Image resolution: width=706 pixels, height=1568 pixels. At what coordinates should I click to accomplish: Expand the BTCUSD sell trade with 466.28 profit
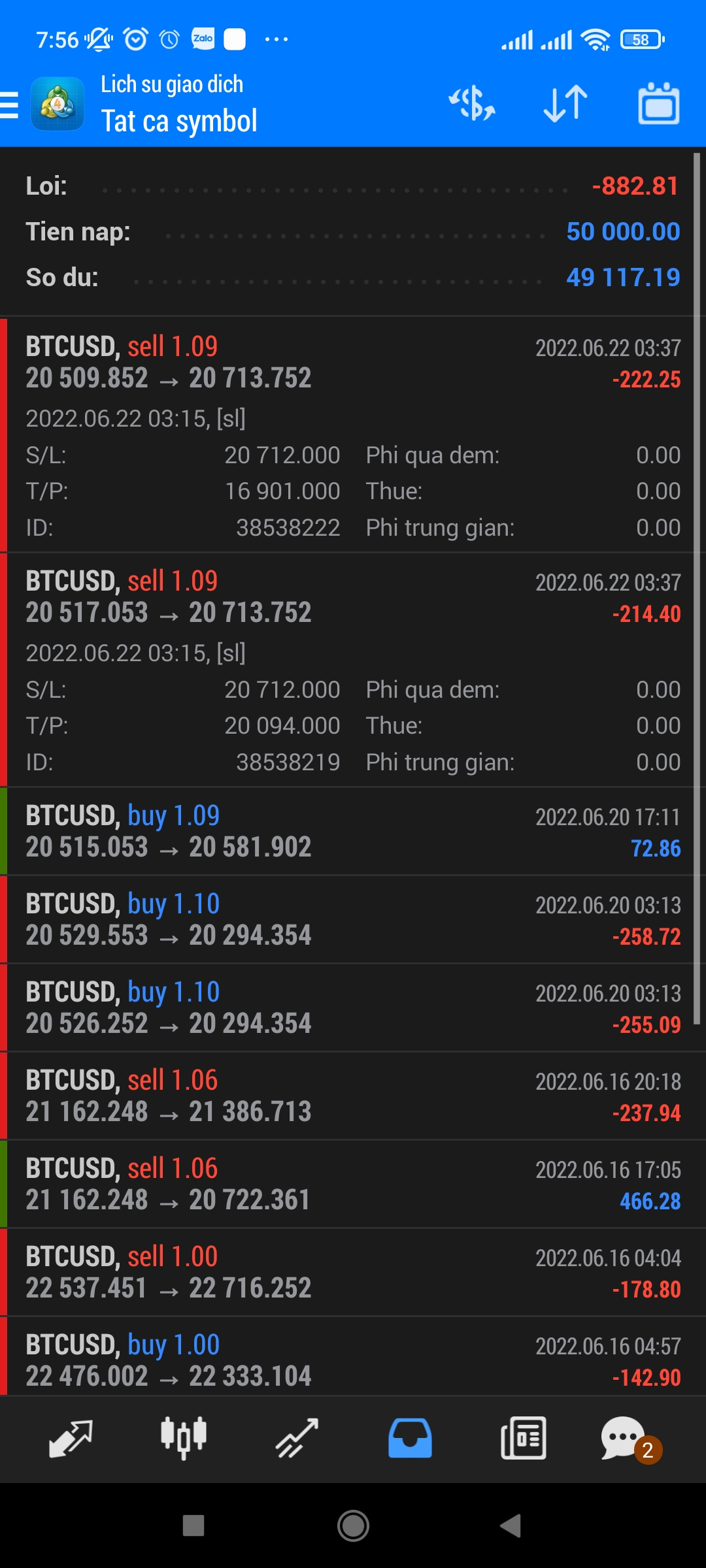point(353,1184)
